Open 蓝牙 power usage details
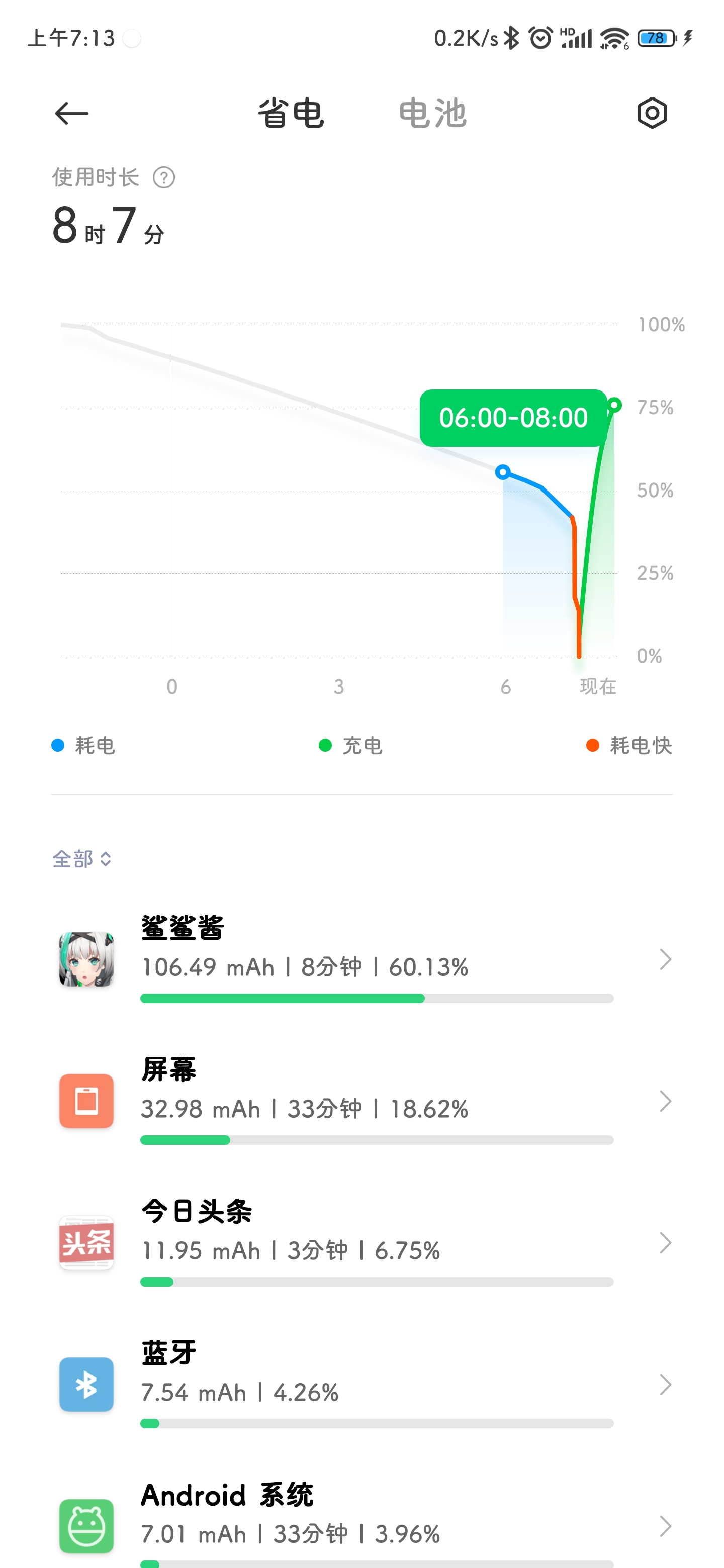 click(x=361, y=1385)
